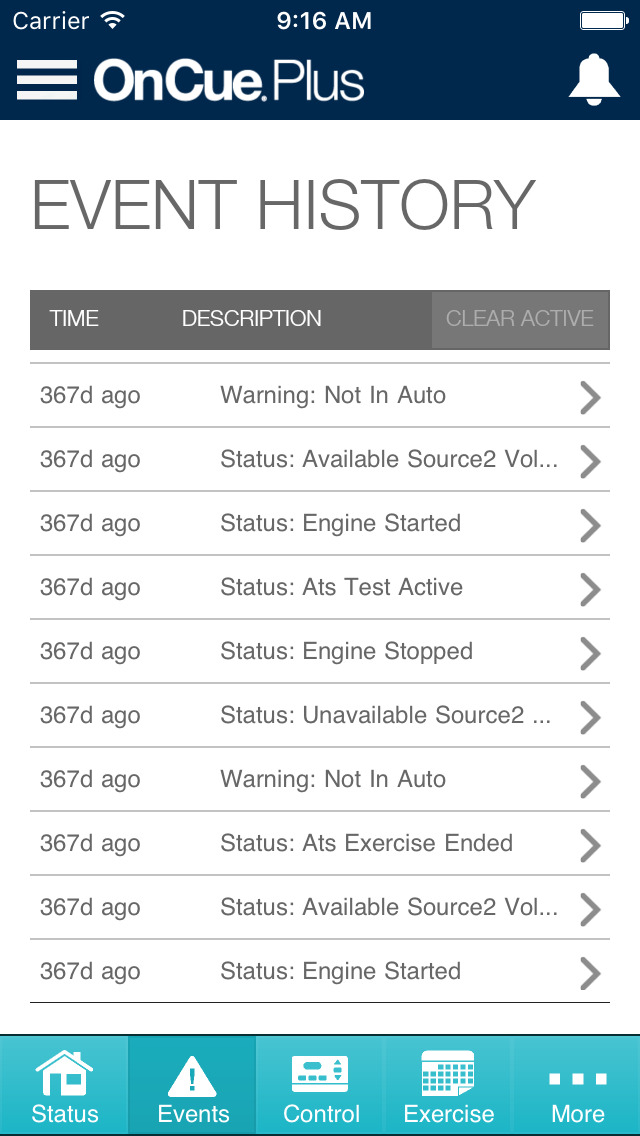Open the notifications bell
Image resolution: width=640 pixels, height=1136 pixels.
[x=594, y=80]
